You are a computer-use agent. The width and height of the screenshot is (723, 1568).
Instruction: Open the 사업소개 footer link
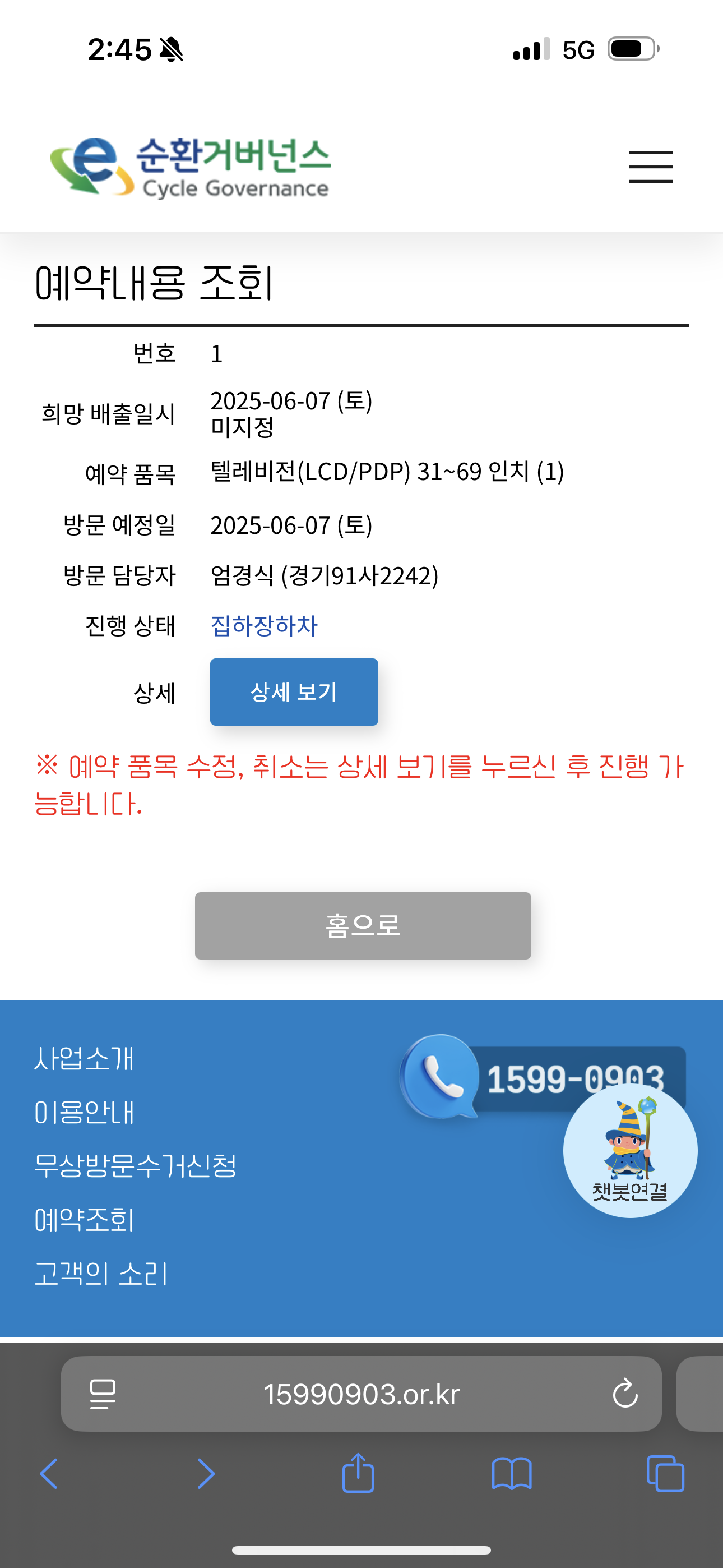(x=84, y=1059)
